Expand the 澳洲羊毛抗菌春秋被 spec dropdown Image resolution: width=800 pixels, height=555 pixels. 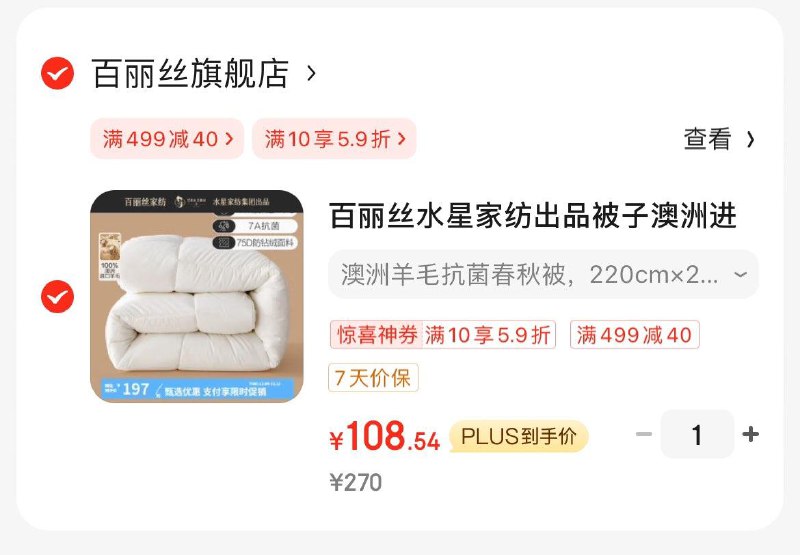(x=543, y=274)
